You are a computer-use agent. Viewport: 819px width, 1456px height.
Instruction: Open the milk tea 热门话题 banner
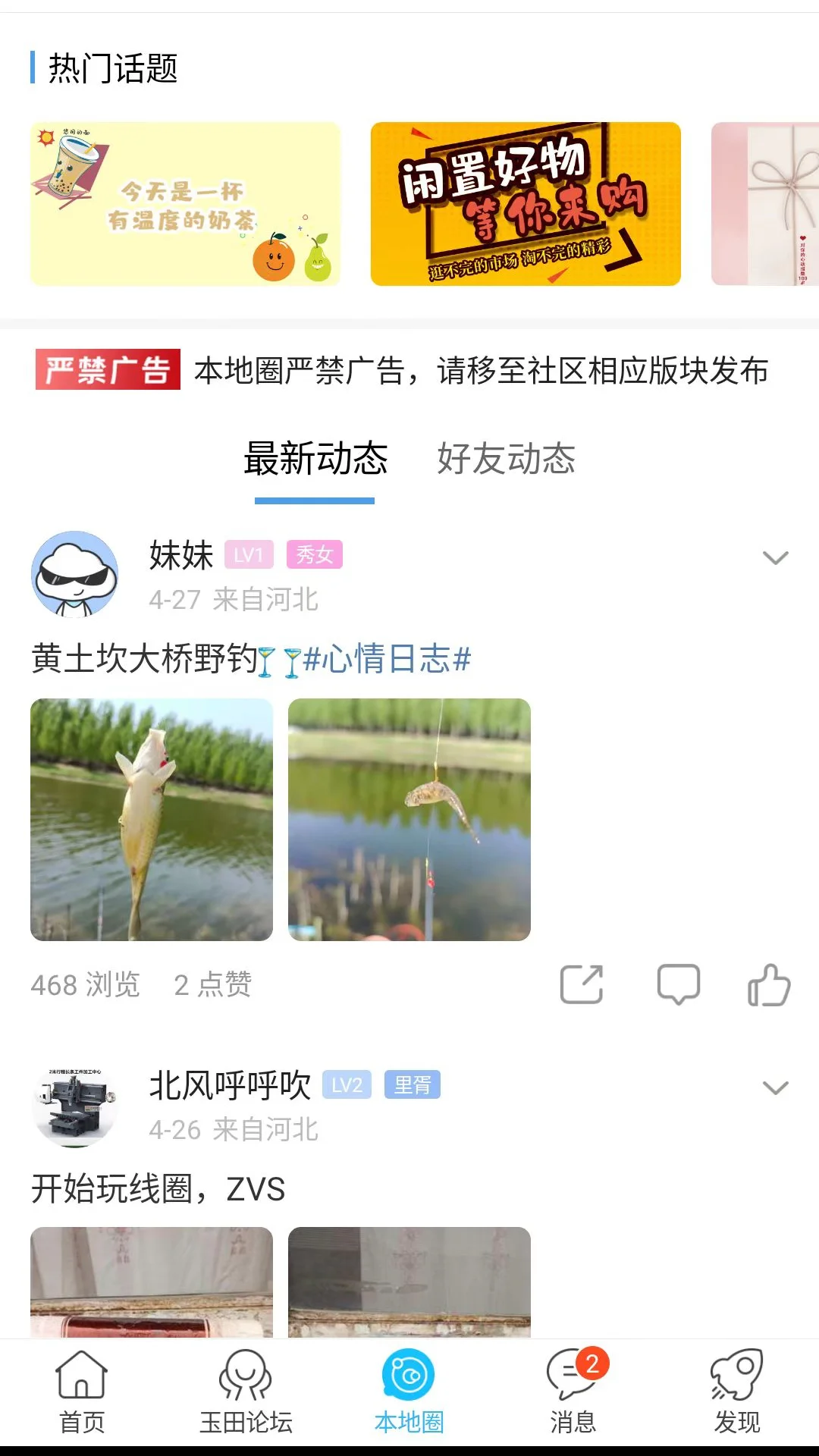(x=187, y=205)
